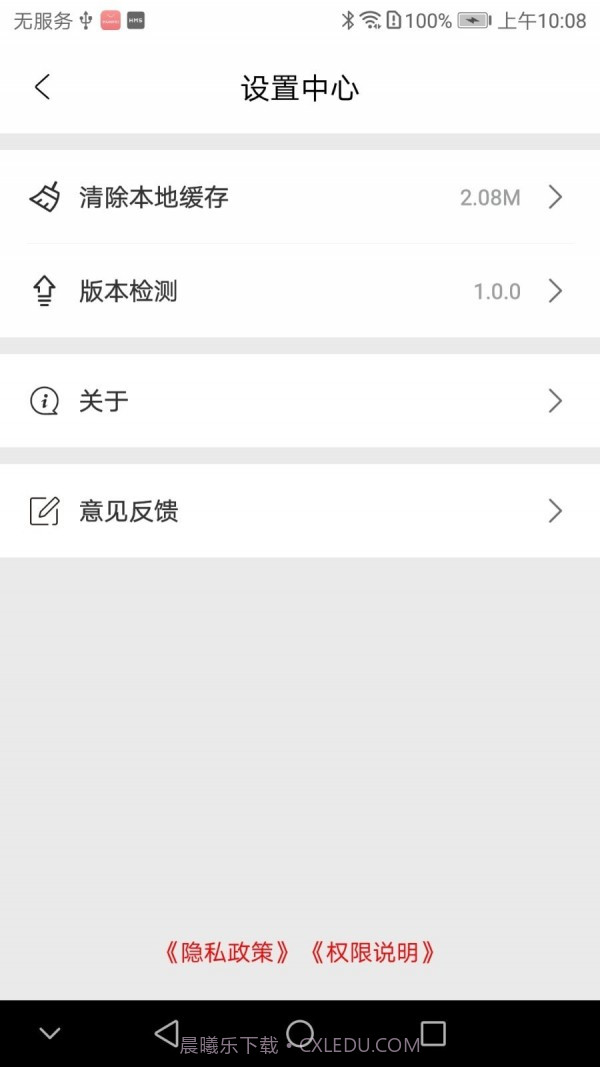The height and width of the screenshot is (1067, 600).
Task: Open the 关于 page
Action: [x=298, y=401]
